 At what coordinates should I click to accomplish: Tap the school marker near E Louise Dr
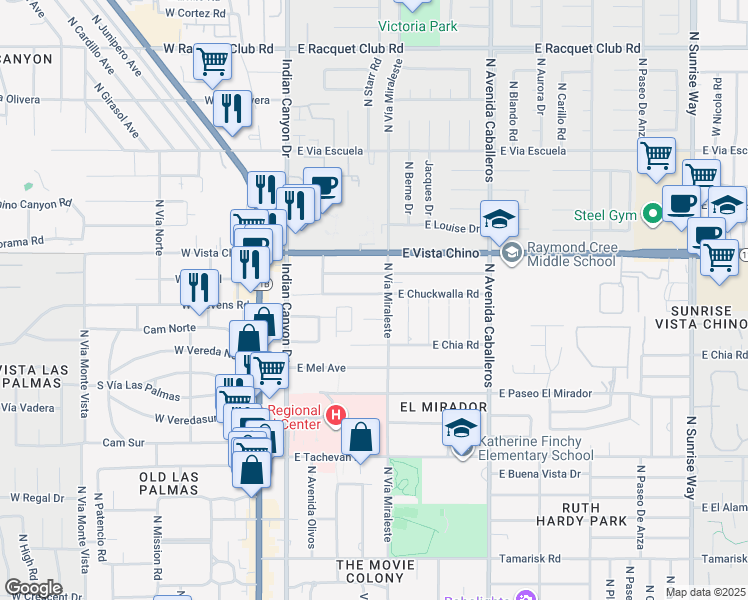[499, 217]
